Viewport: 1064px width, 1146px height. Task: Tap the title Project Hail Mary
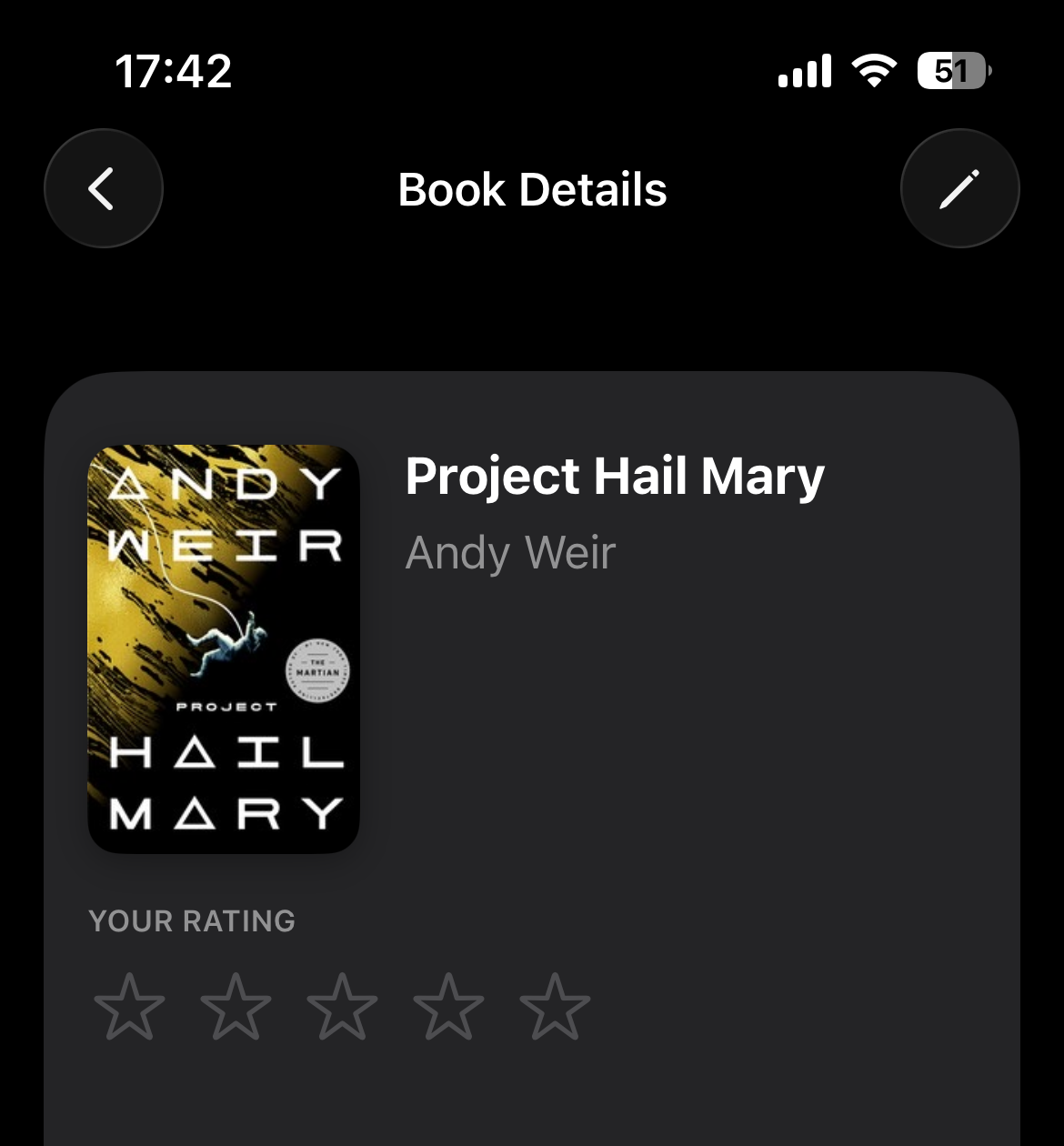[x=615, y=474]
